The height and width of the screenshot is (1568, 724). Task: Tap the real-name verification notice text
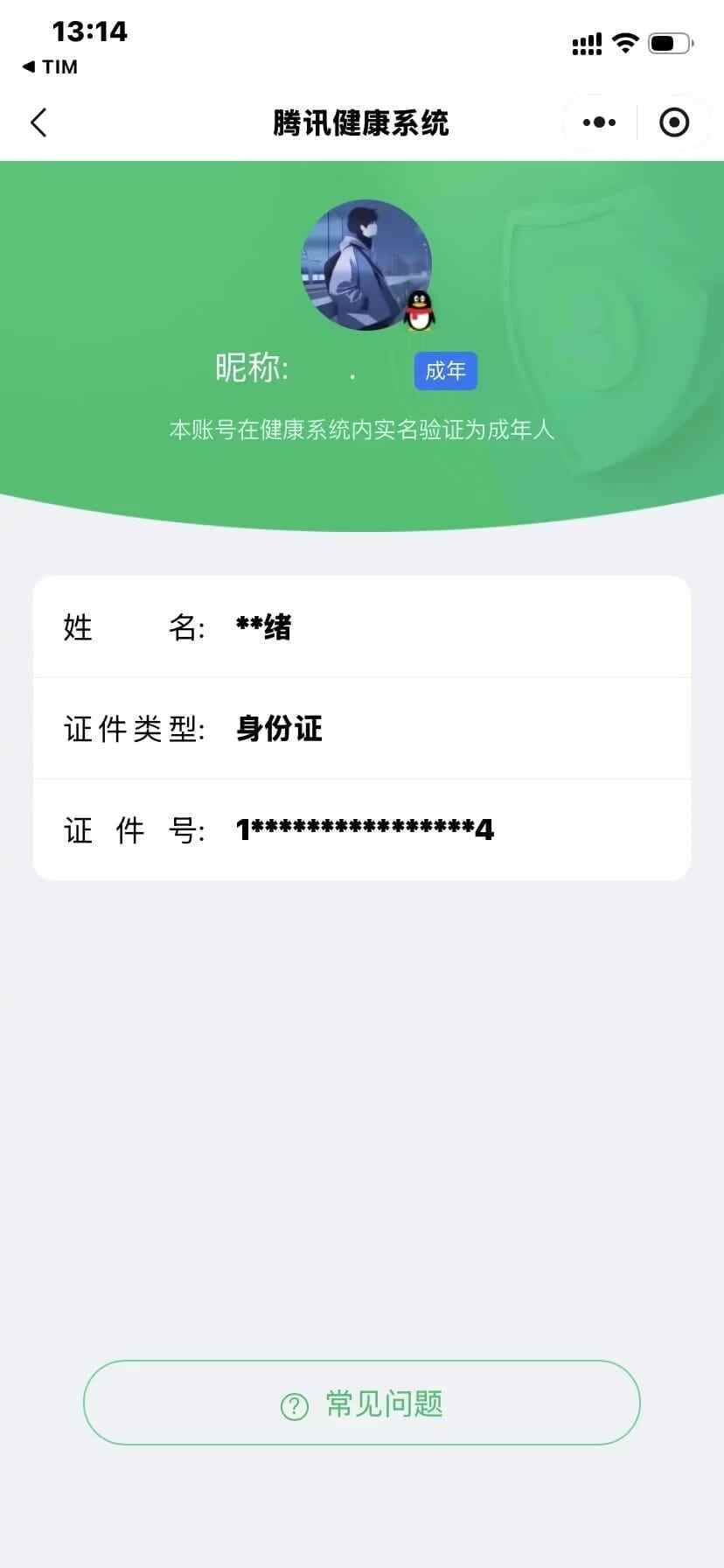tap(362, 430)
